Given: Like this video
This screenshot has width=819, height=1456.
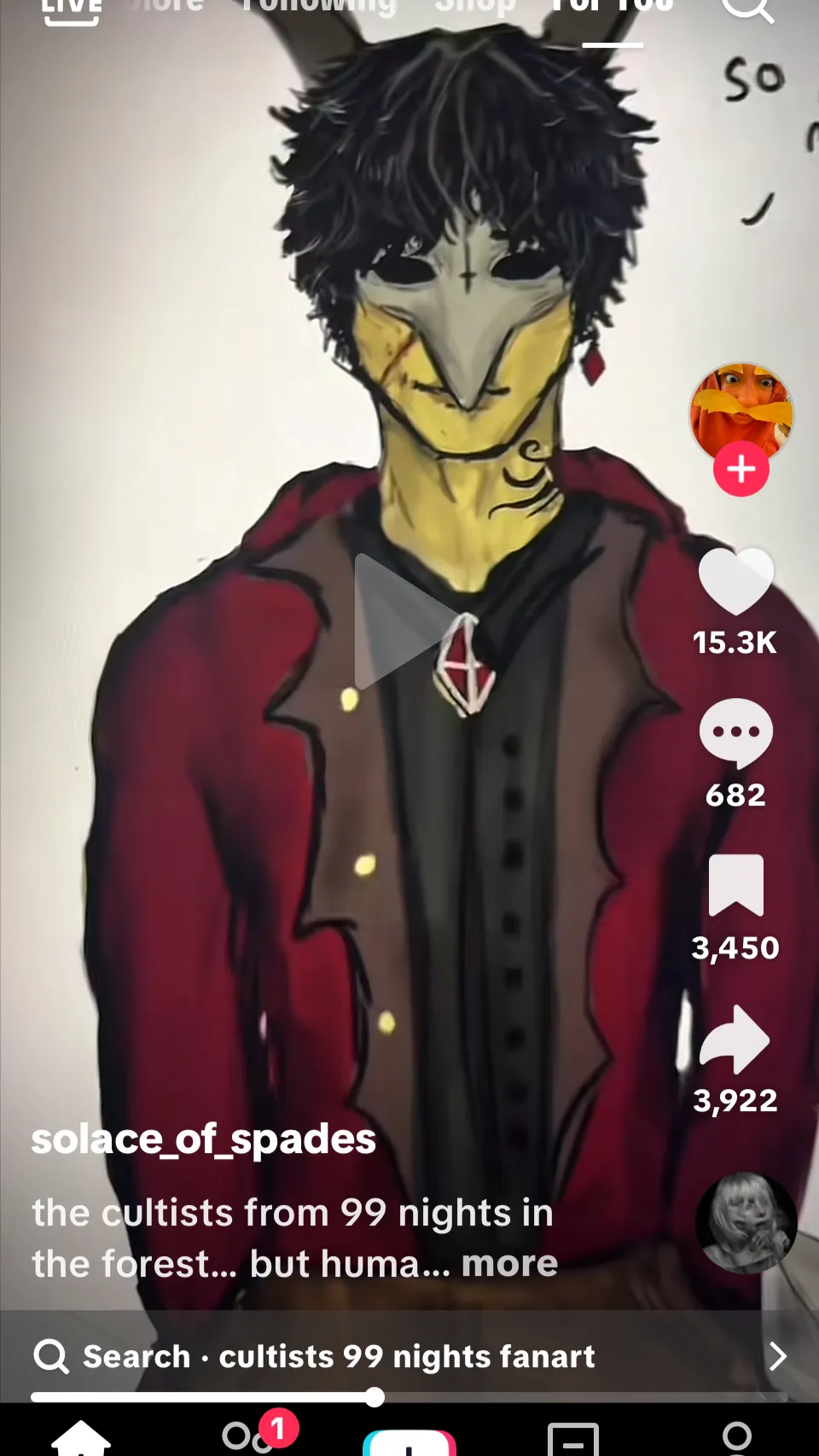Looking at the screenshot, I should (x=735, y=580).
